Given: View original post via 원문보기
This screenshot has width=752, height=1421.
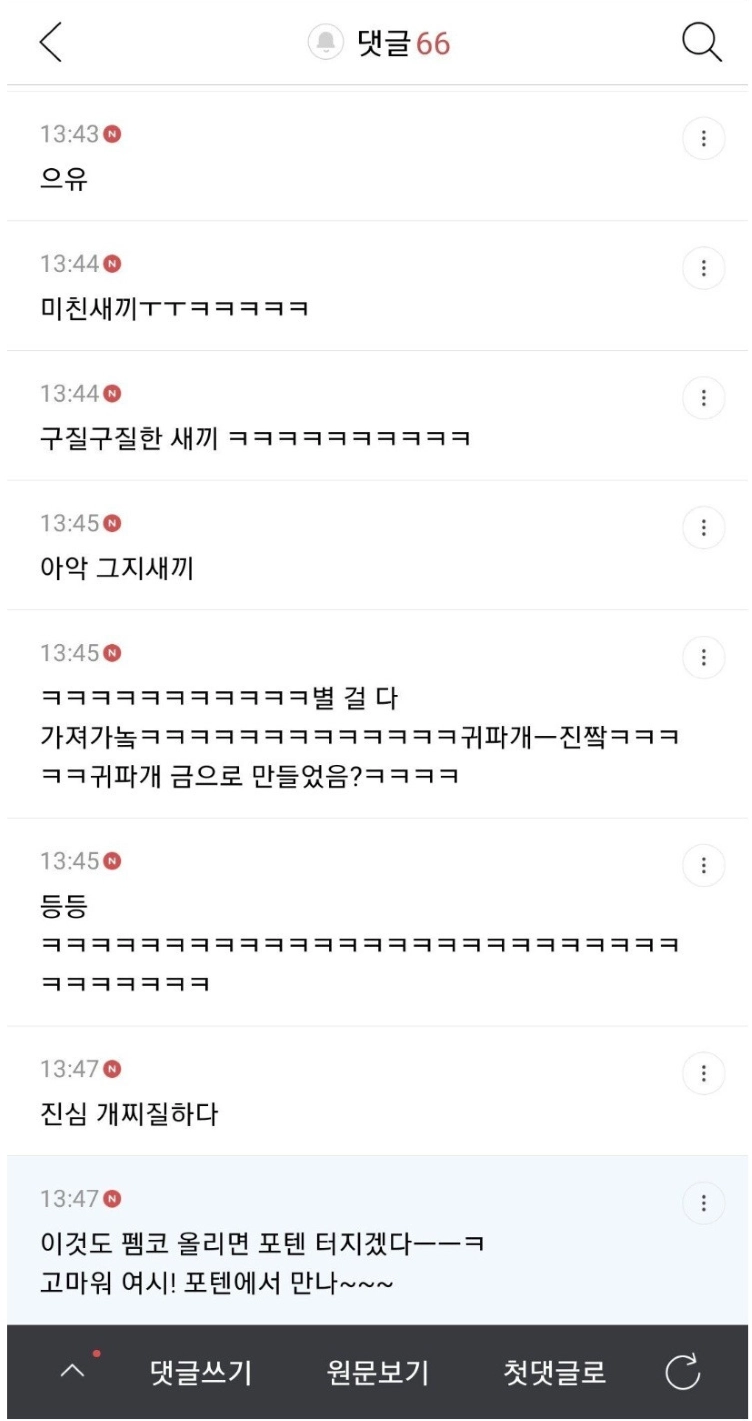Looking at the screenshot, I should [x=378, y=1373].
